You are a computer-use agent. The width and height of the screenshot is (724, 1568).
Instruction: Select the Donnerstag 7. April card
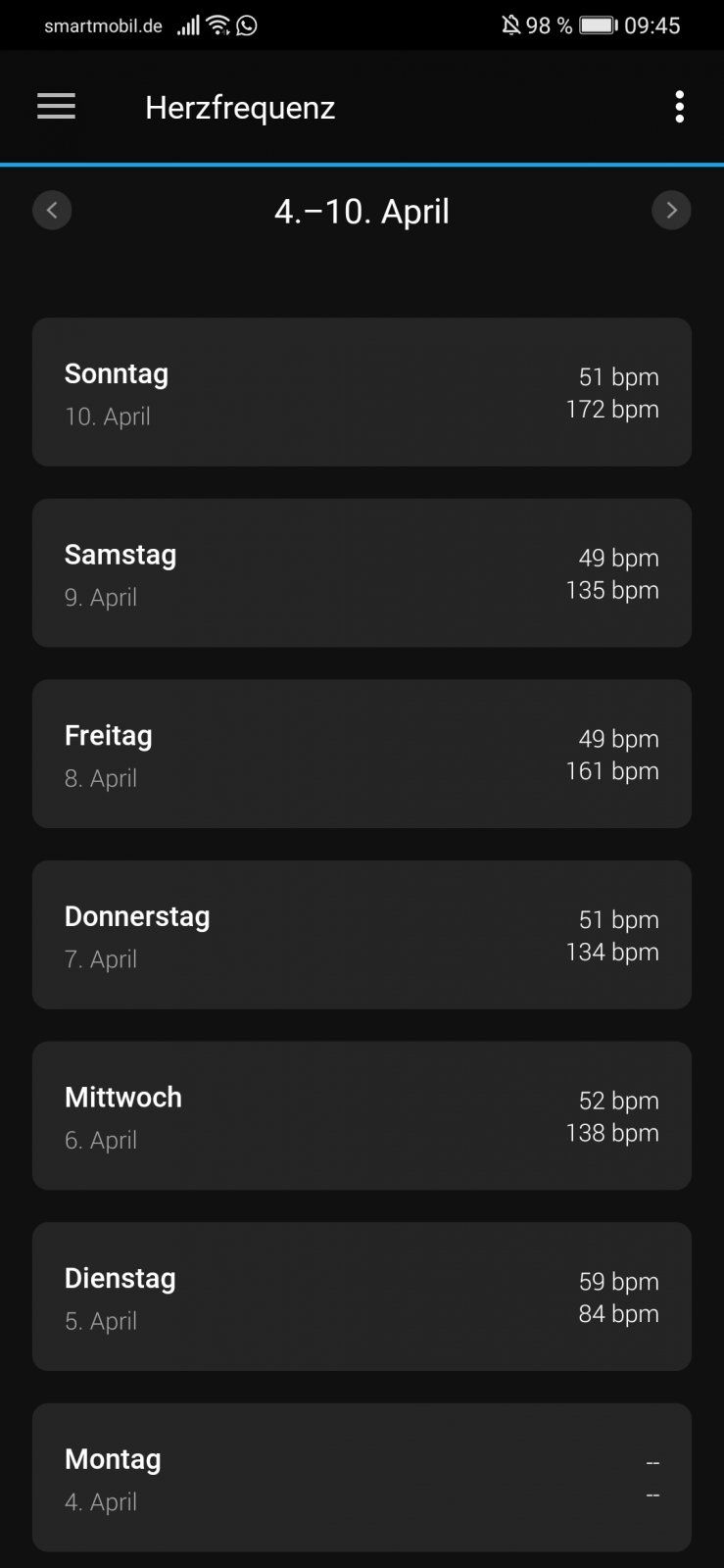[x=362, y=935]
